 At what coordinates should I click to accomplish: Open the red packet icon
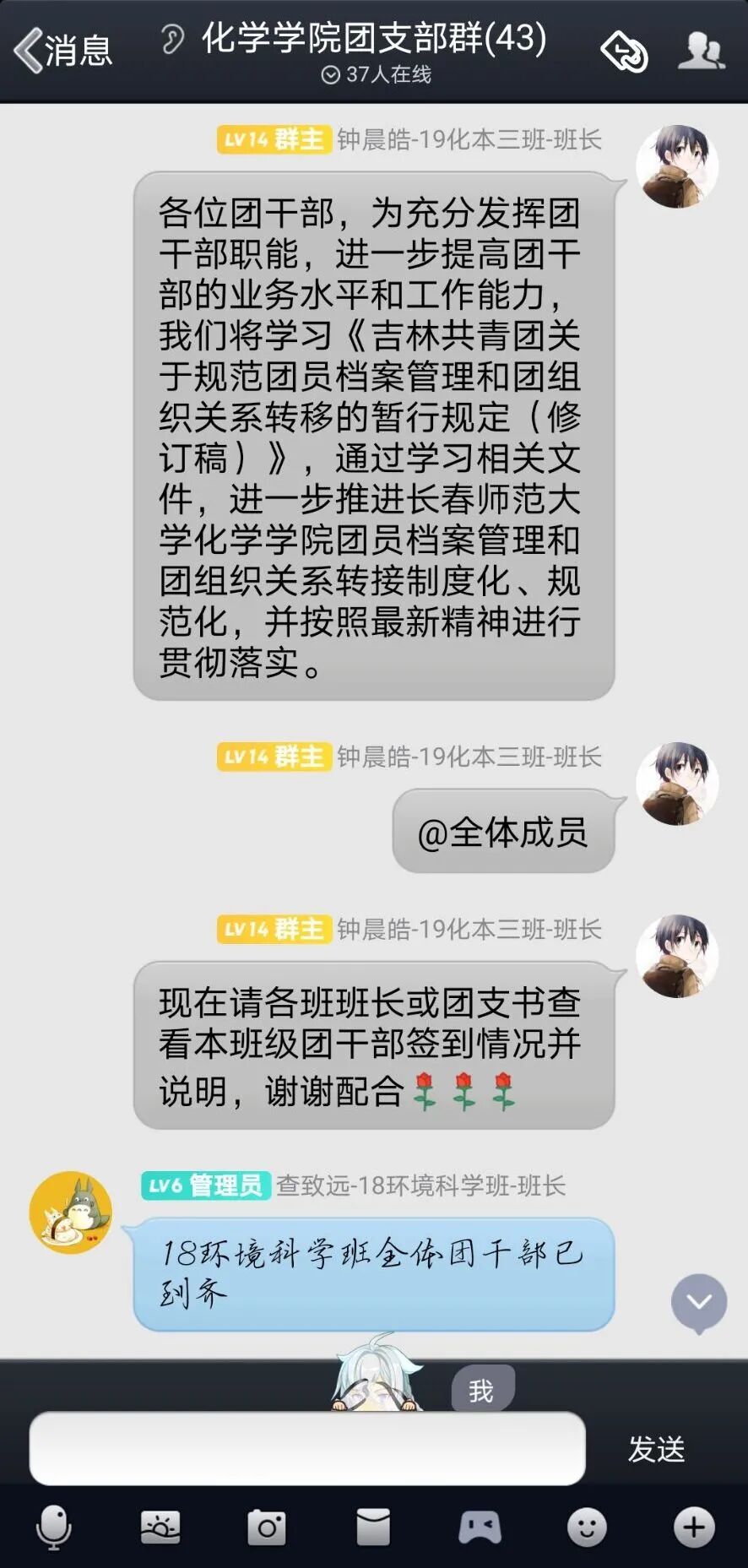click(x=373, y=1527)
